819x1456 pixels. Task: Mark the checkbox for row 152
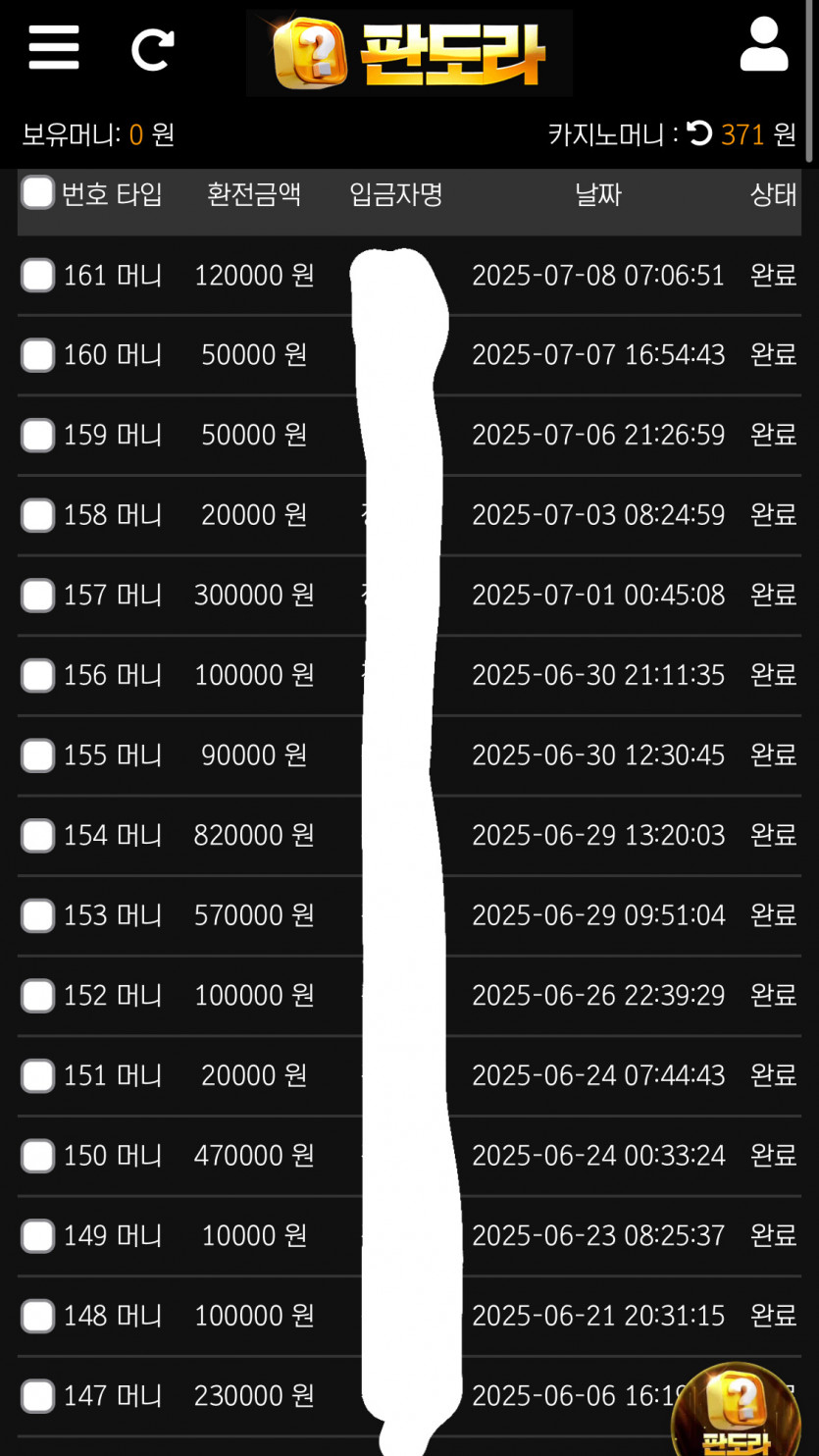38,996
